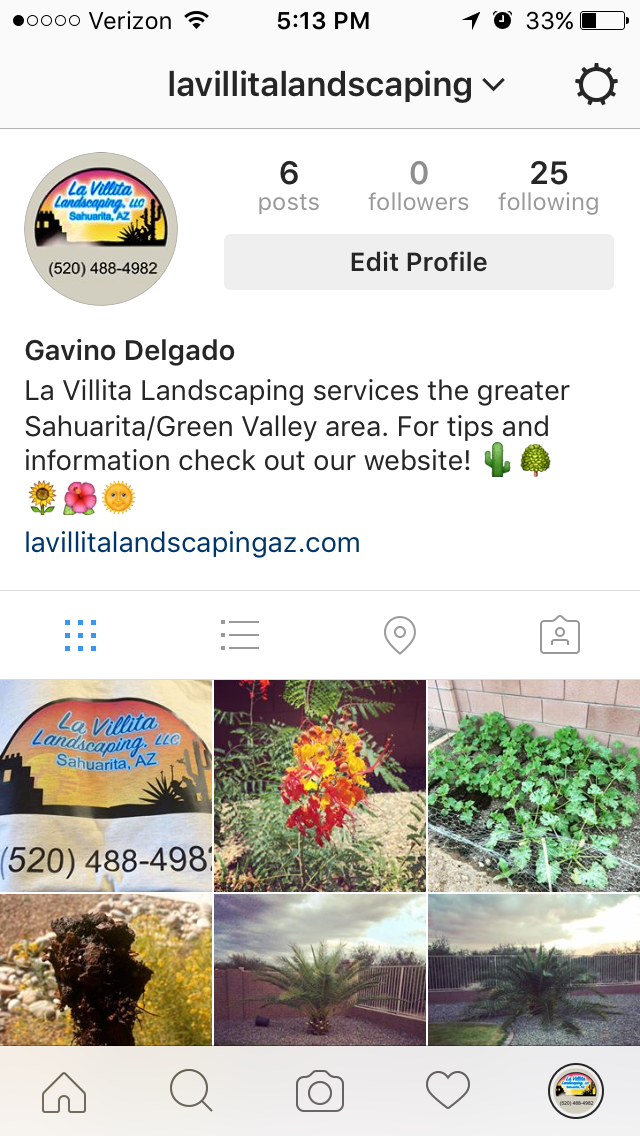Open the camera to create a post

point(320,1091)
